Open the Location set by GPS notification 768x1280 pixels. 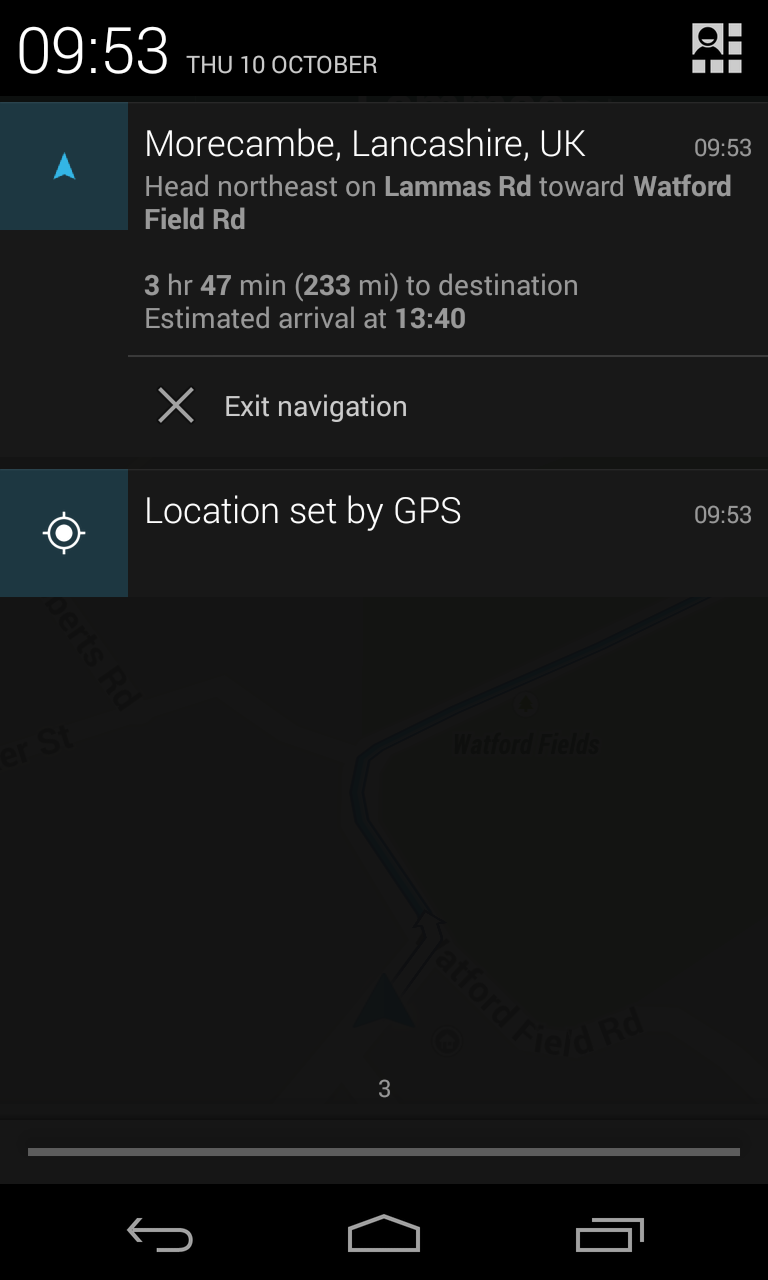coord(384,533)
